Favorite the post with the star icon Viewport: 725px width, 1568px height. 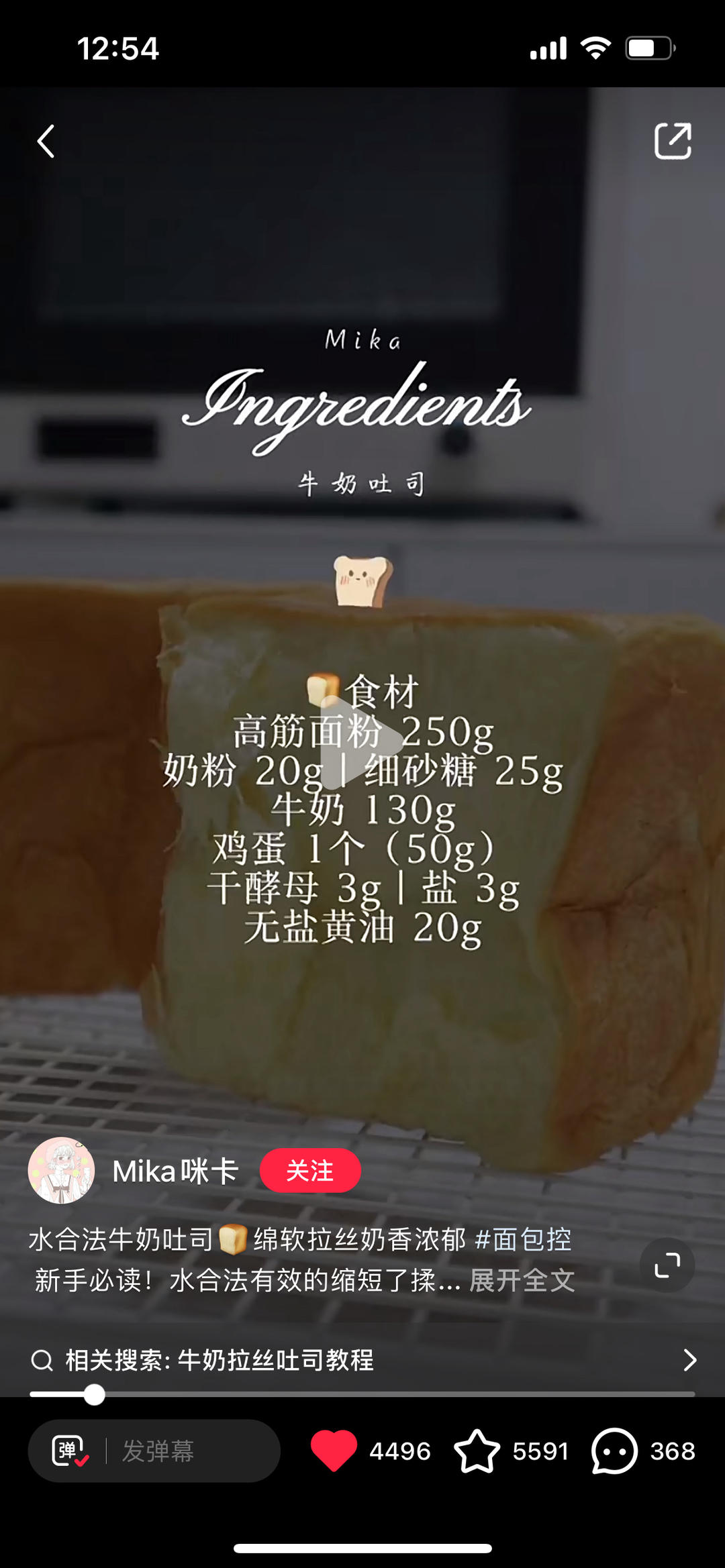coord(477,1451)
